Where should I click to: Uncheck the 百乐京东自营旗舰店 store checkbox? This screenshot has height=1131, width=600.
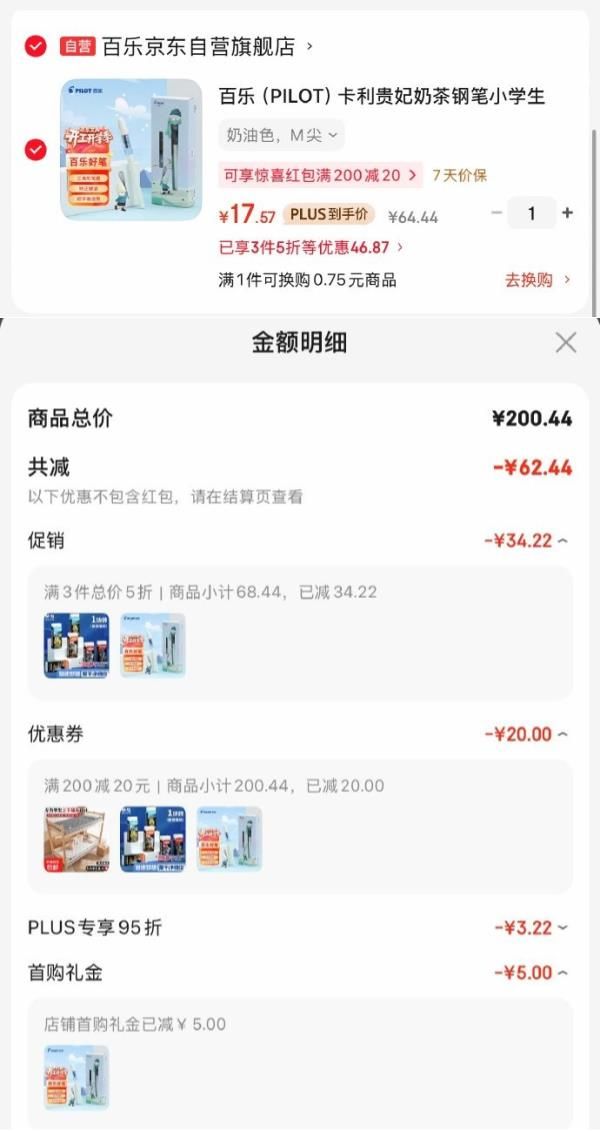(36, 46)
